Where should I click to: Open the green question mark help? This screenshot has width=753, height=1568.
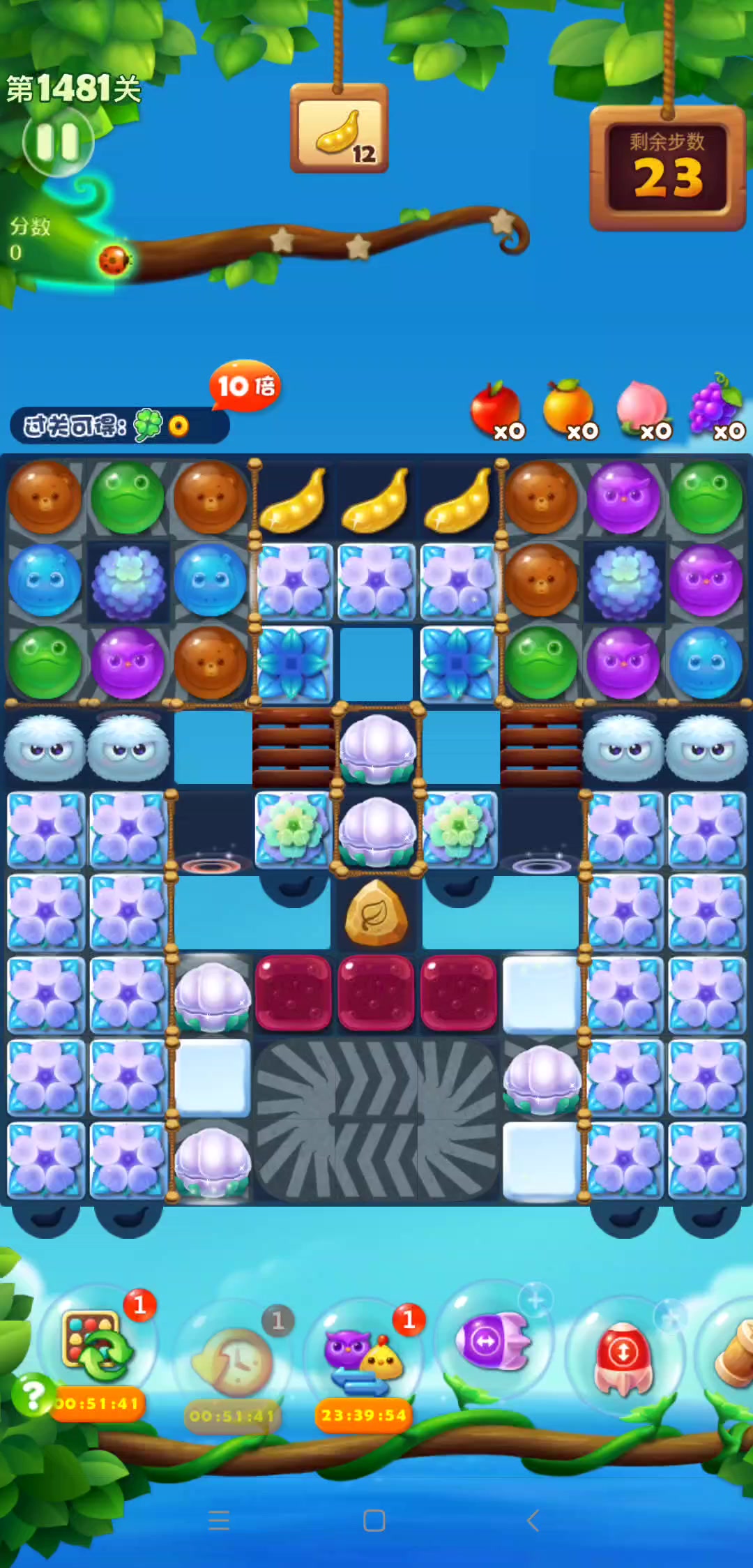coord(31,1394)
